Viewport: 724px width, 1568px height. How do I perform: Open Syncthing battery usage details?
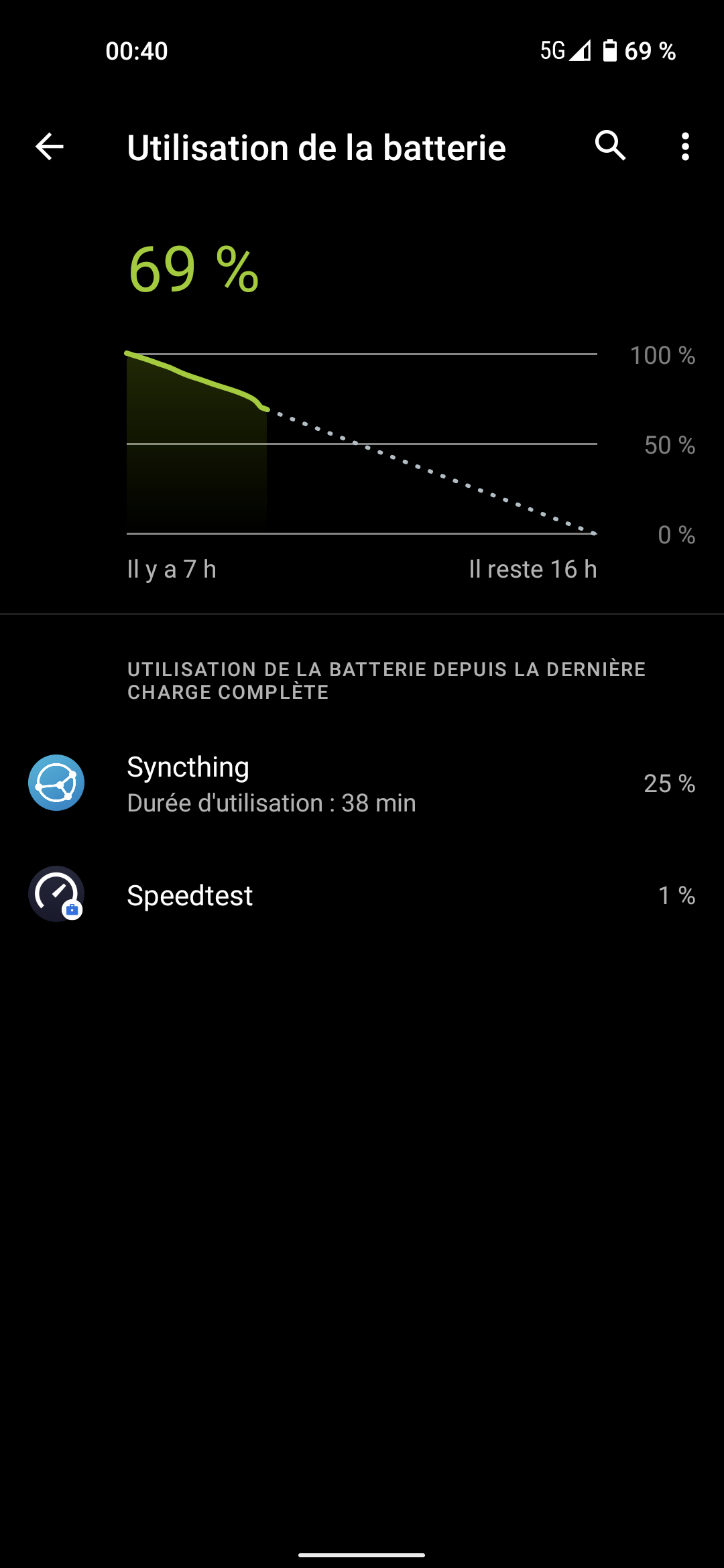click(362, 783)
